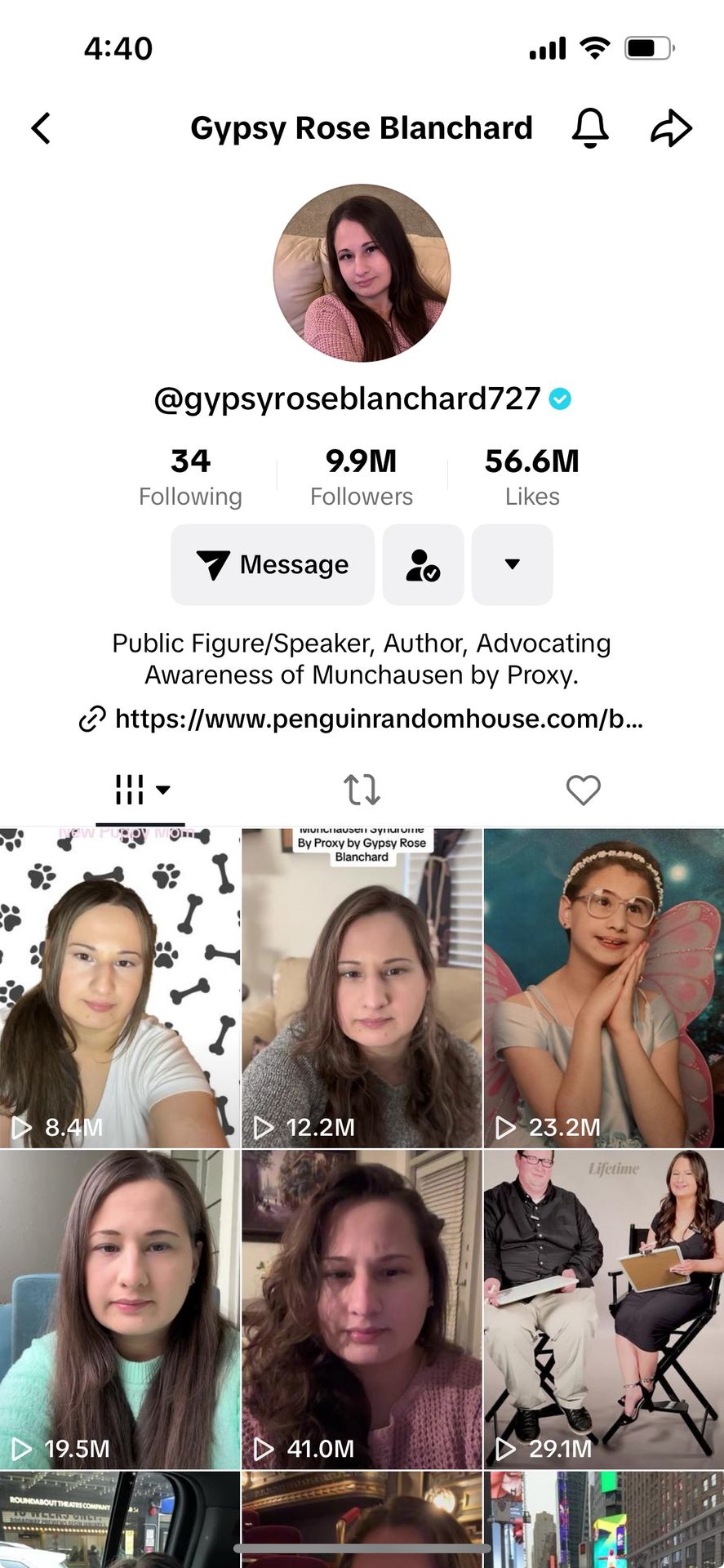
Task: Expand the suggested accounts dropdown arrow
Action: pyautogui.click(x=512, y=564)
